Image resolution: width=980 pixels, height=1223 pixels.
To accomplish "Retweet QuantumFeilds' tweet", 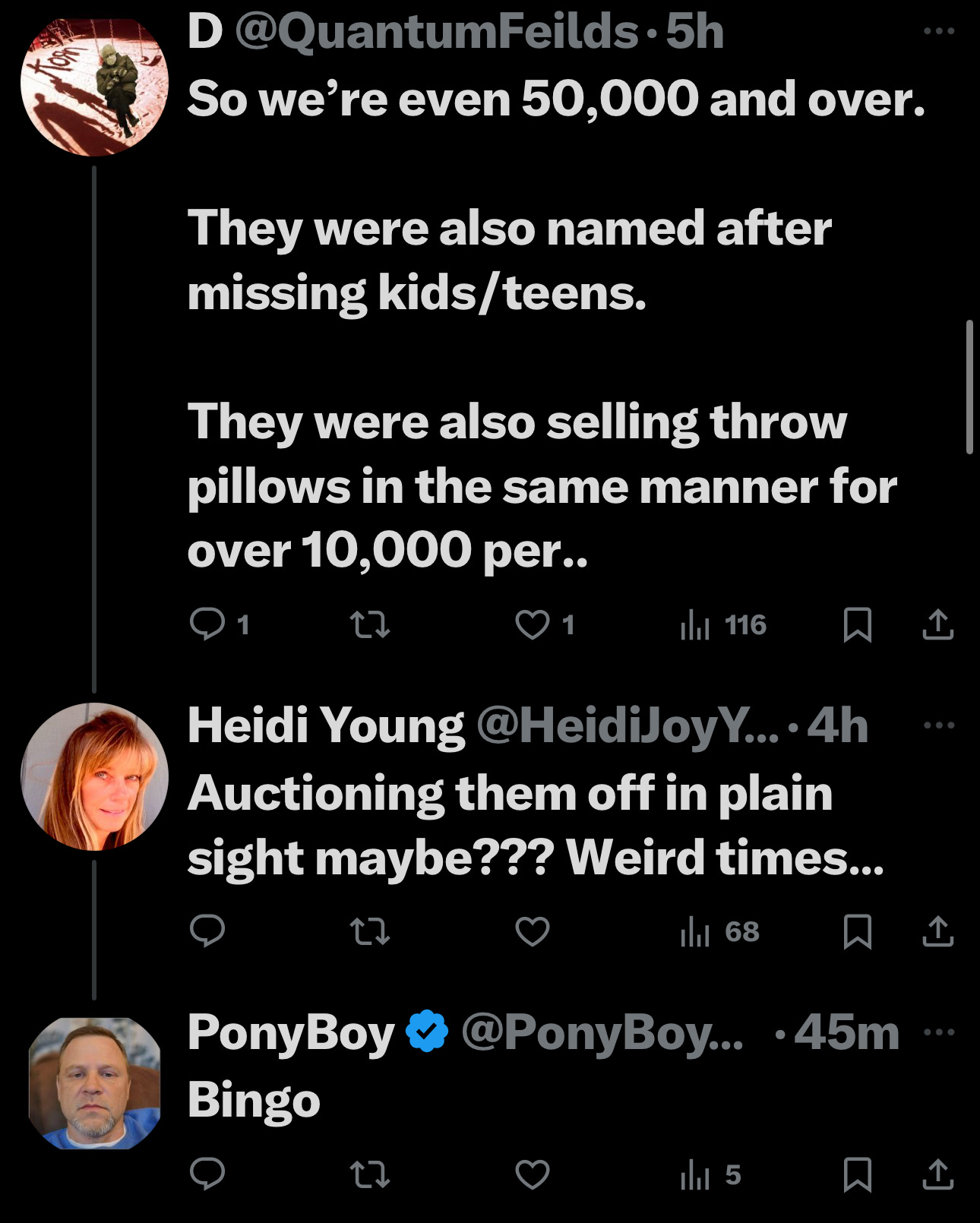I will click(369, 625).
